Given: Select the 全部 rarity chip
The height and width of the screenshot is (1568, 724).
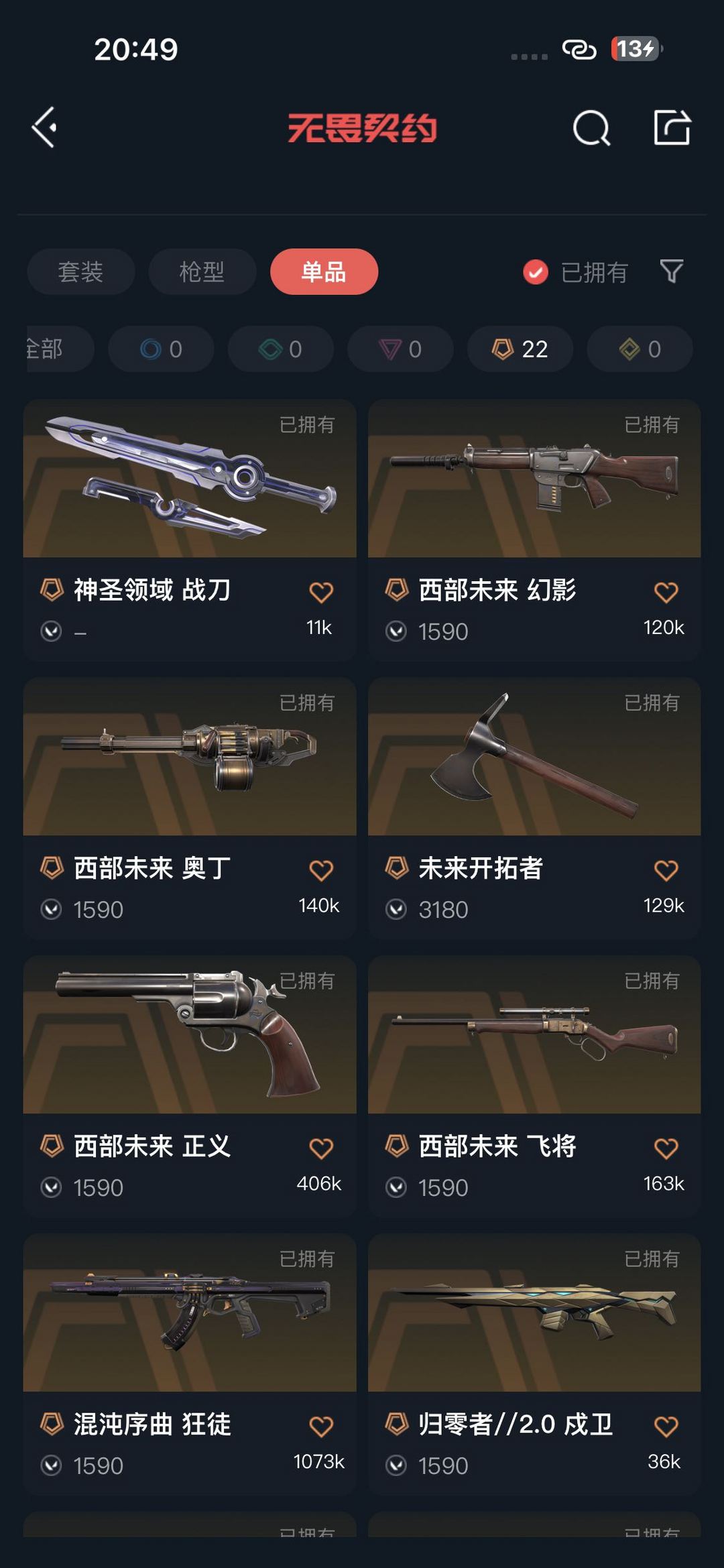Looking at the screenshot, I should point(59,349).
